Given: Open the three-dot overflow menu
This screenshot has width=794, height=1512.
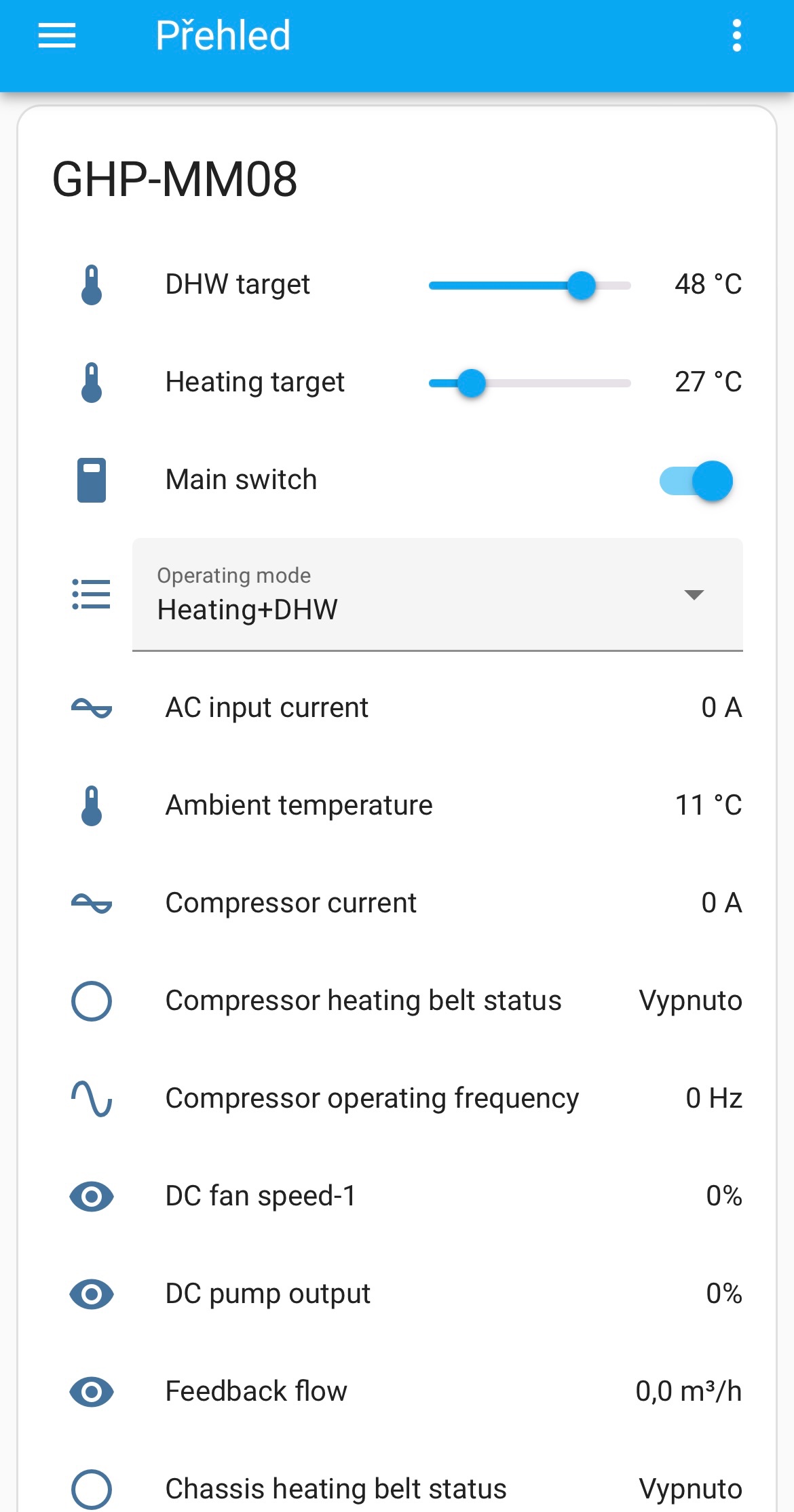Looking at the screenshot, I should pos(736,35).
